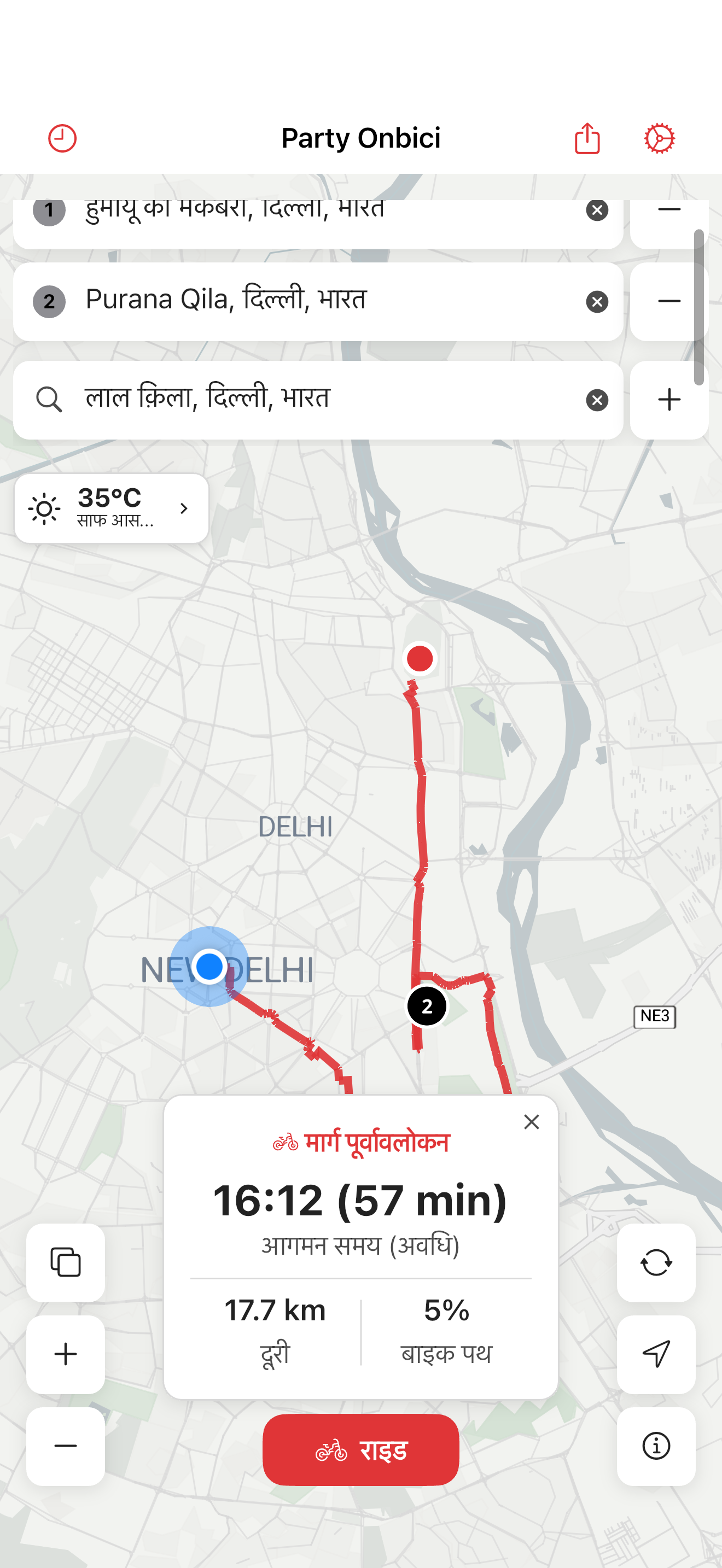The width and height of the screenshot is (722, 1568).
Task: Add a new waypoint with the plus button
Action: 669,399
